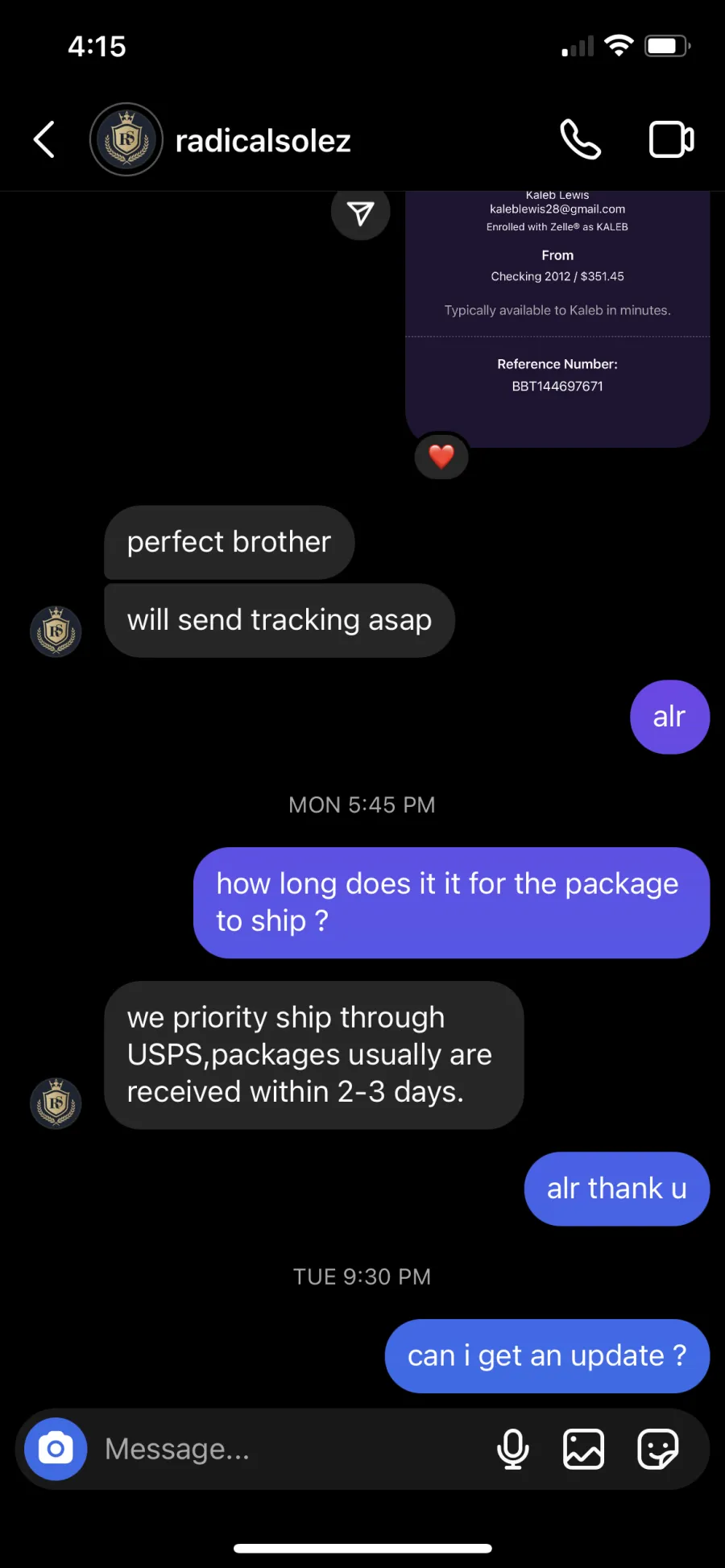
Task: Open the Zelle payment screenshot
Action: tap(557, 319)
